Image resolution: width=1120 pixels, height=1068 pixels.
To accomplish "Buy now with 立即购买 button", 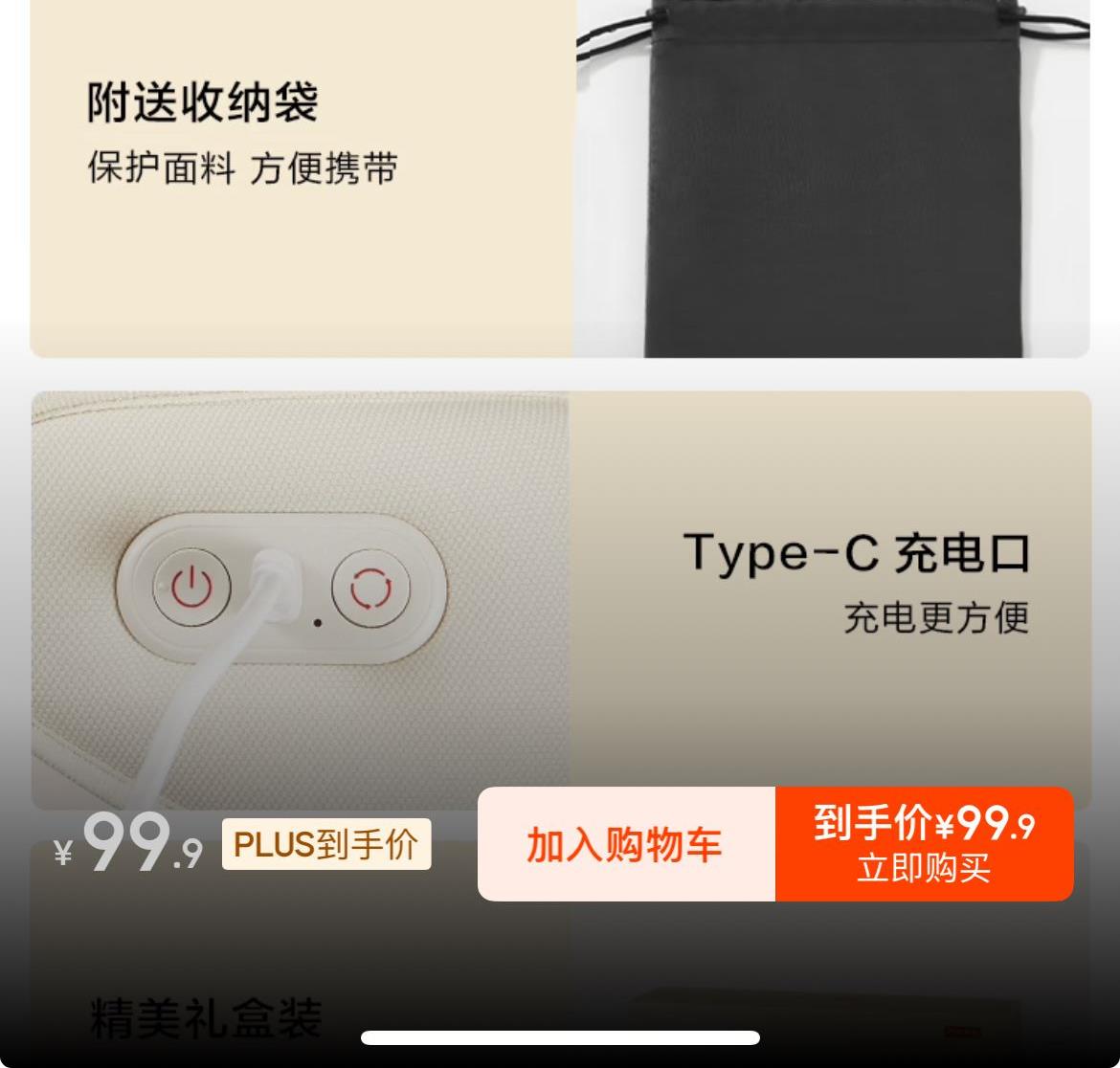I will pyautogui.click(x=924, y=844).
